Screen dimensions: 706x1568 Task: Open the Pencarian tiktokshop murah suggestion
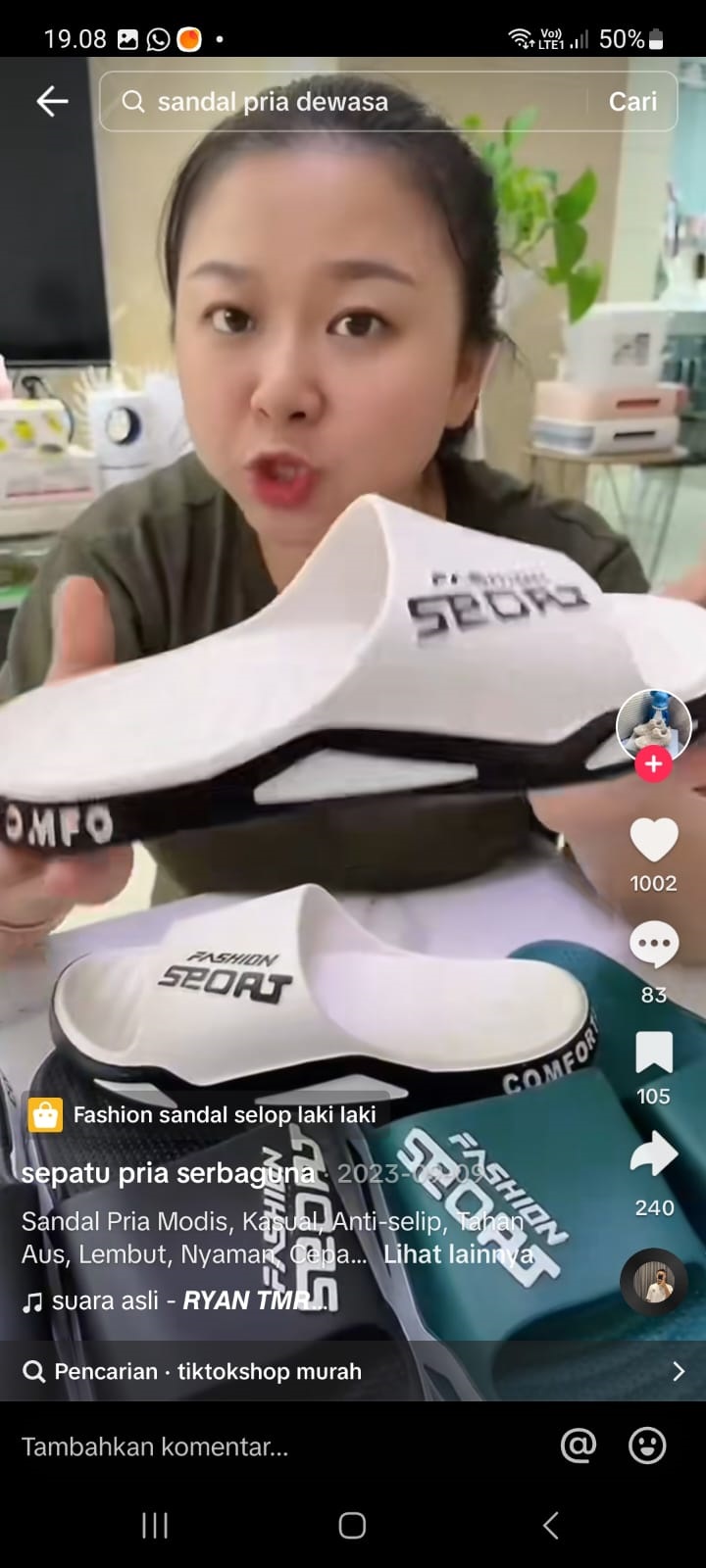click(x=353, y=1371)
